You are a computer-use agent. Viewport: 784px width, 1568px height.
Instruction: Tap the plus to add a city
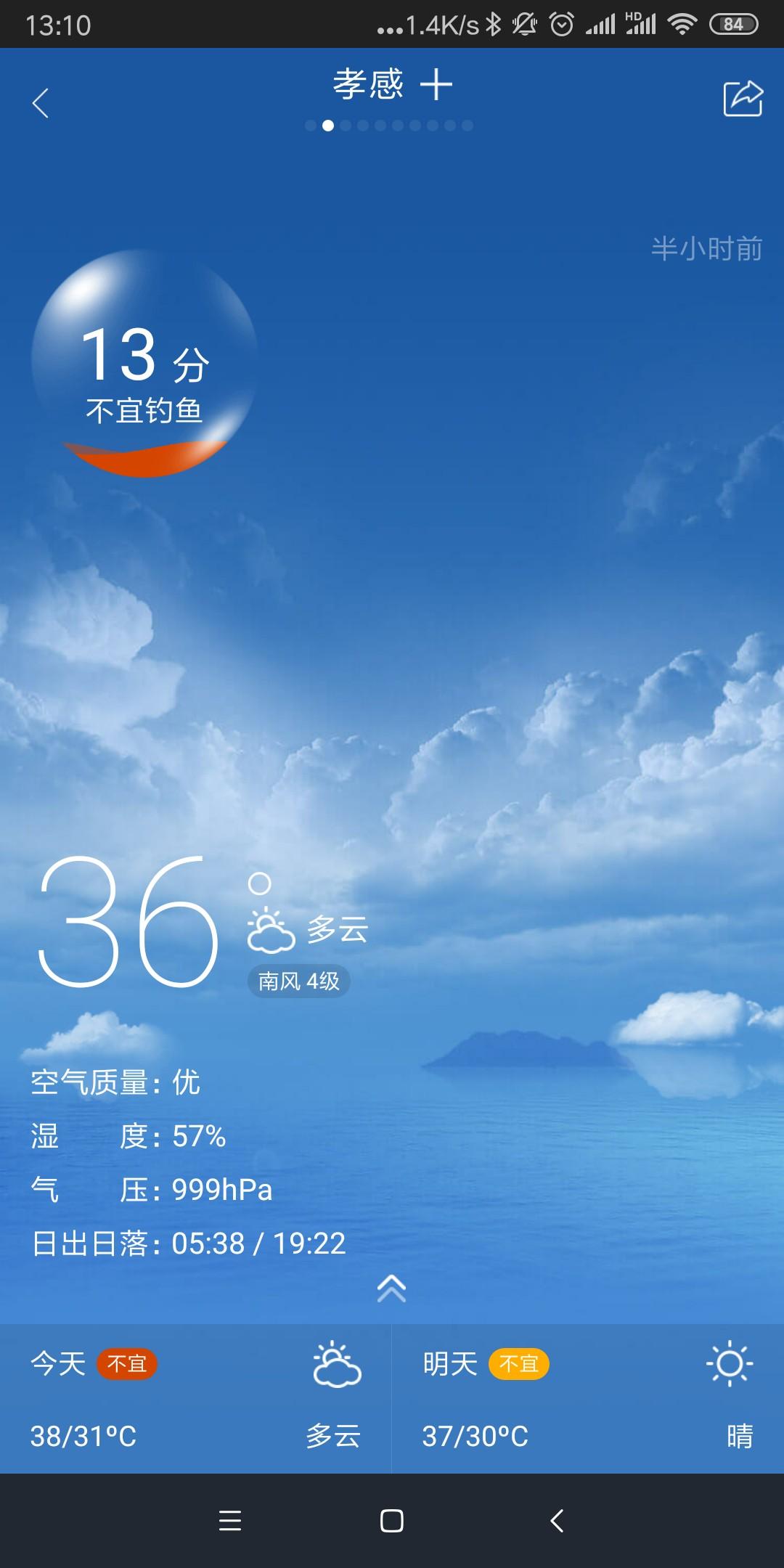tap(436, 85)
